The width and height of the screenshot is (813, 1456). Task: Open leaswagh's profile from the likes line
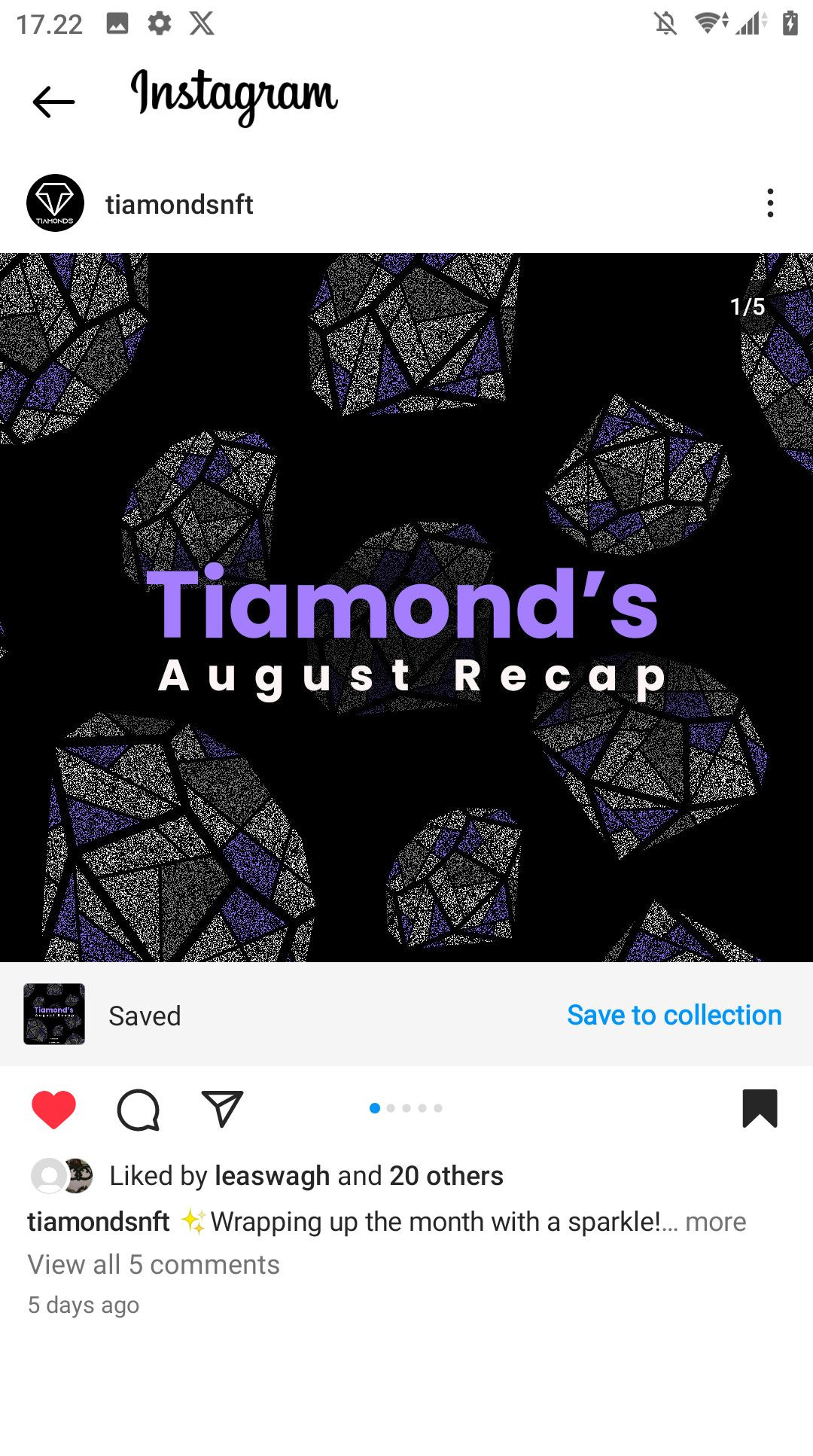click(x=273, y=1176)
